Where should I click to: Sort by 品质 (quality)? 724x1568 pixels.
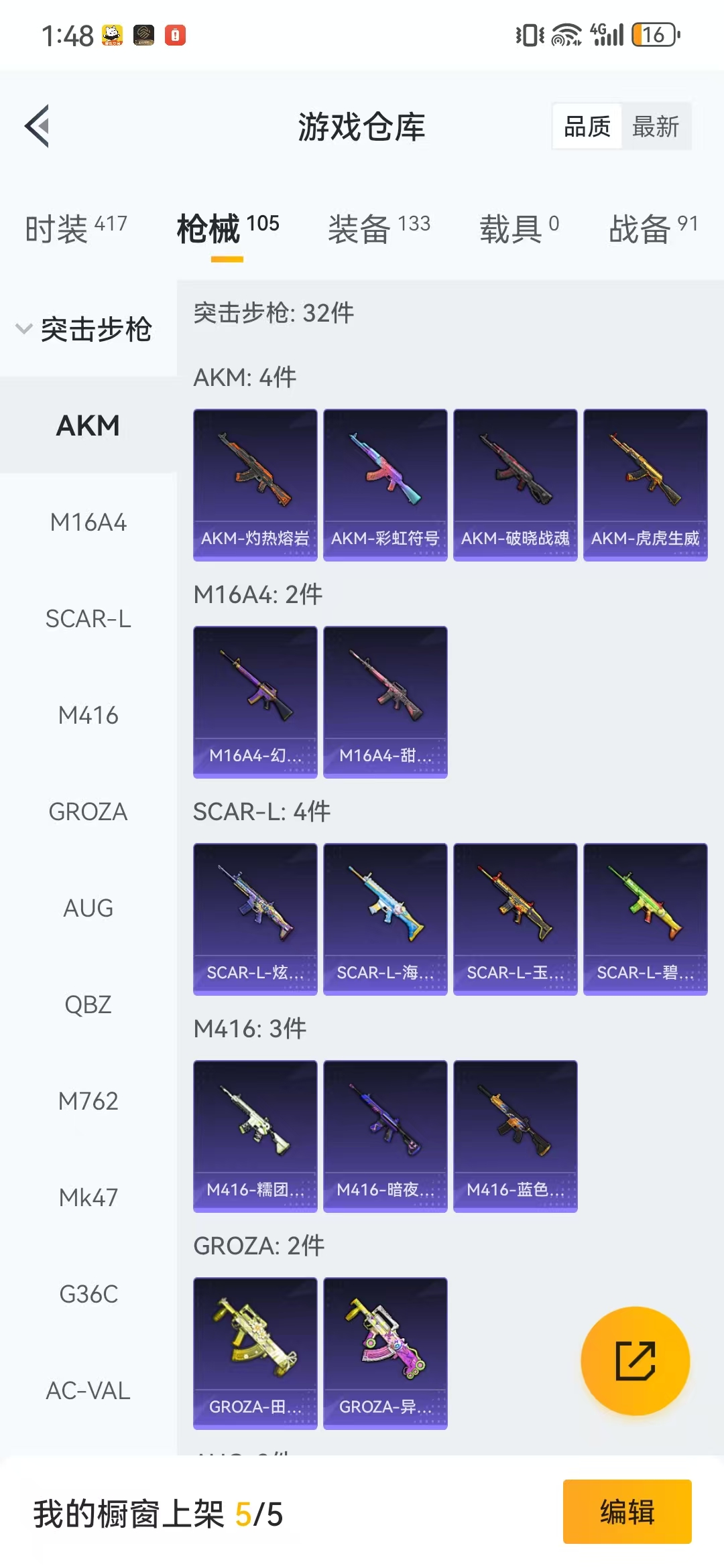tap(587, 126)
